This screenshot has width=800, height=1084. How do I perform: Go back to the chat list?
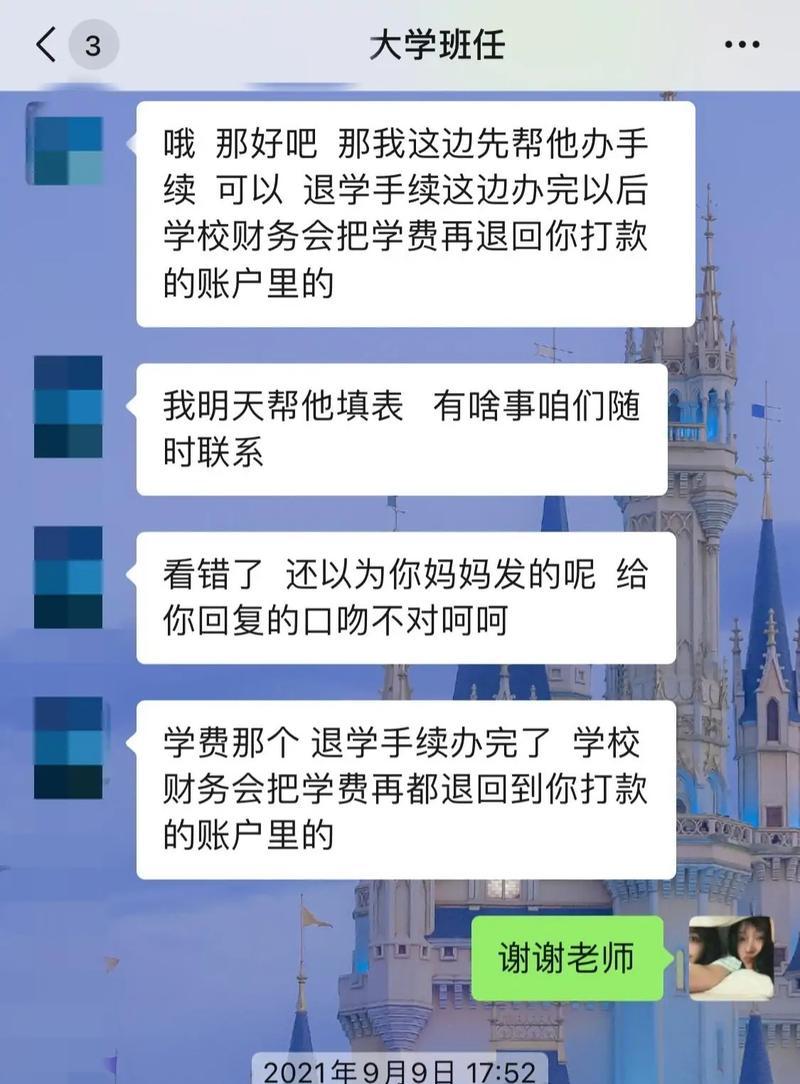tap(46, 45)
